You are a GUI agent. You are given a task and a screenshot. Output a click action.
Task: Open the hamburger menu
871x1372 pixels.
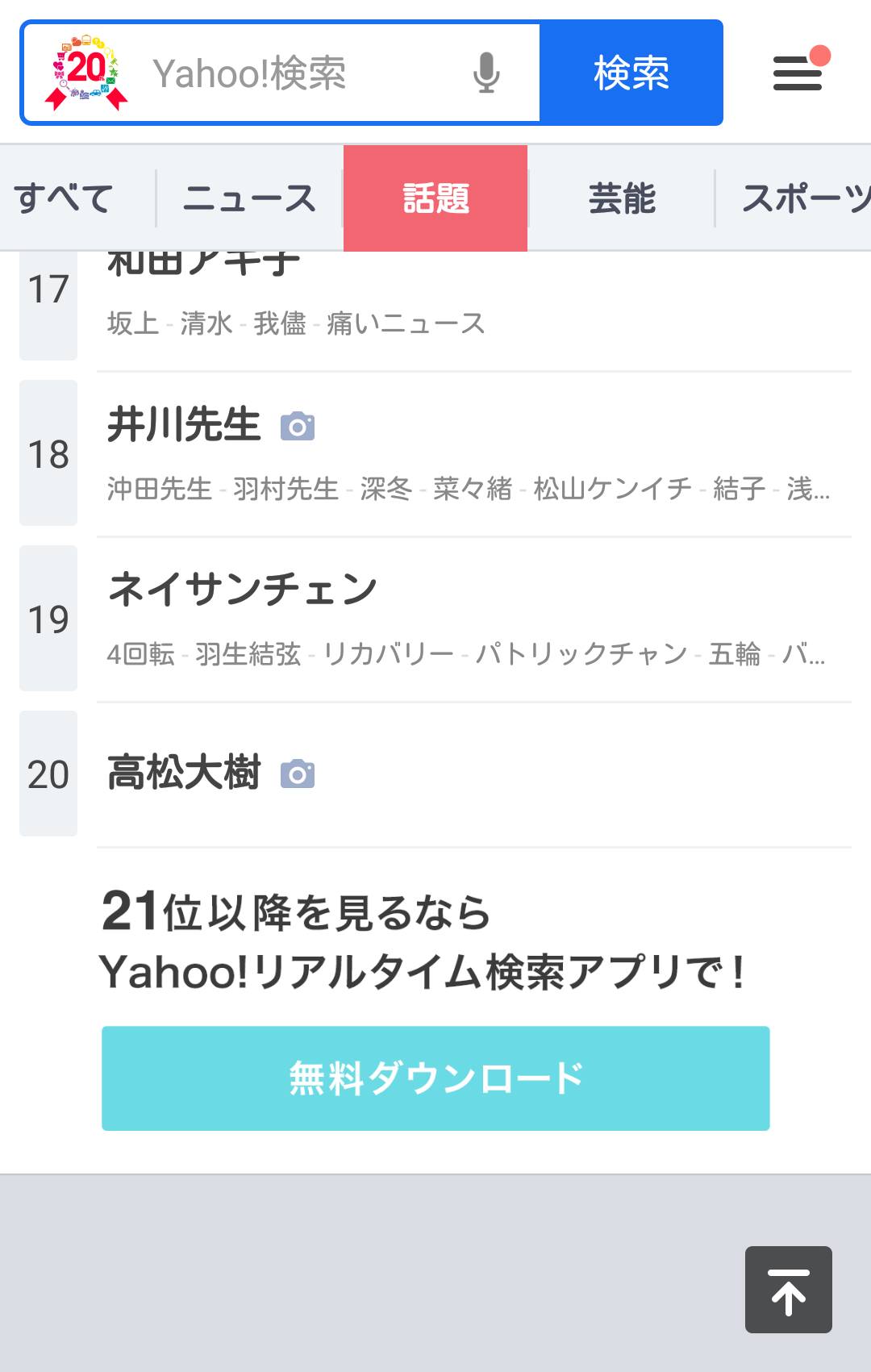tap(798, 73)
